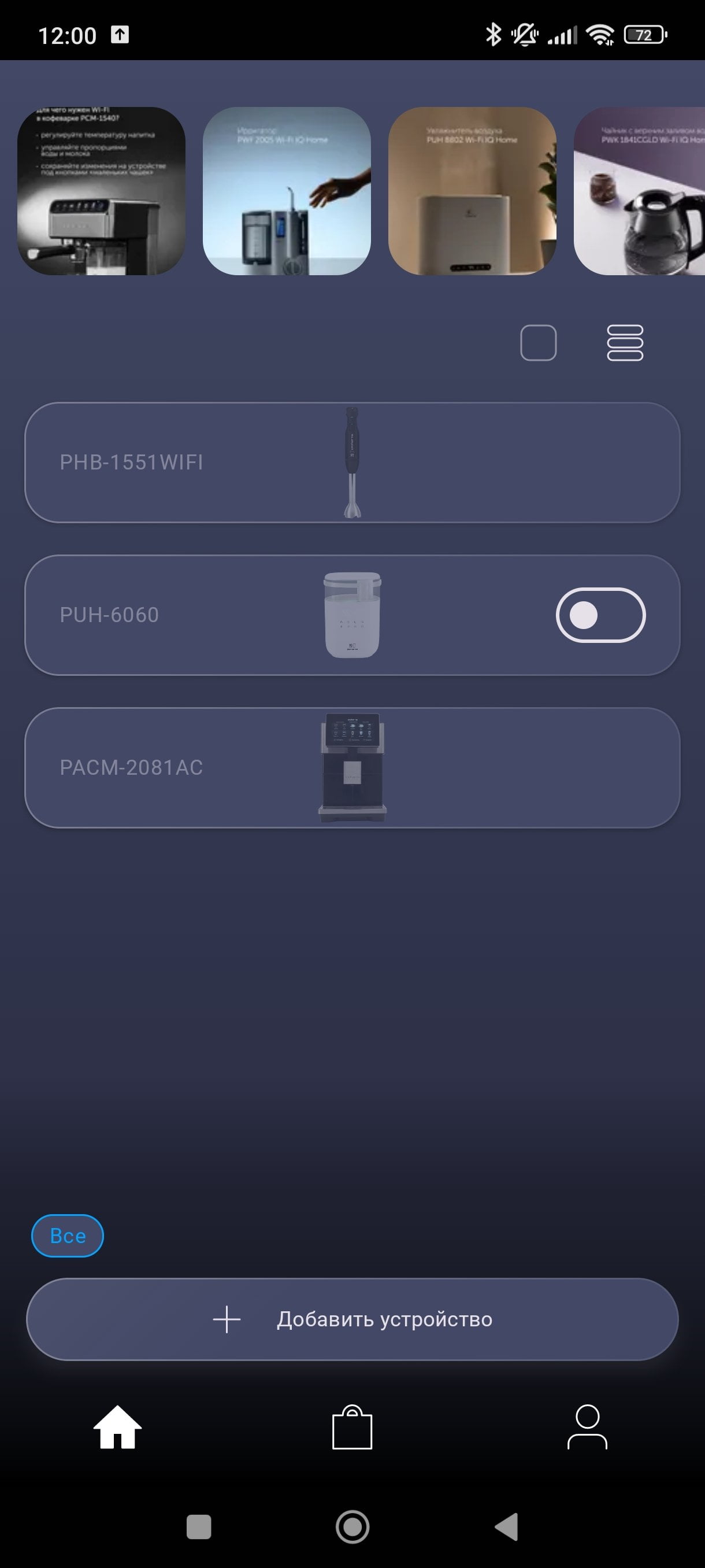The height and width of the screenshot is (1568, 705).
Task: Select the Все filter chip
Action: pyautogui.click(x=68, y=1236)
